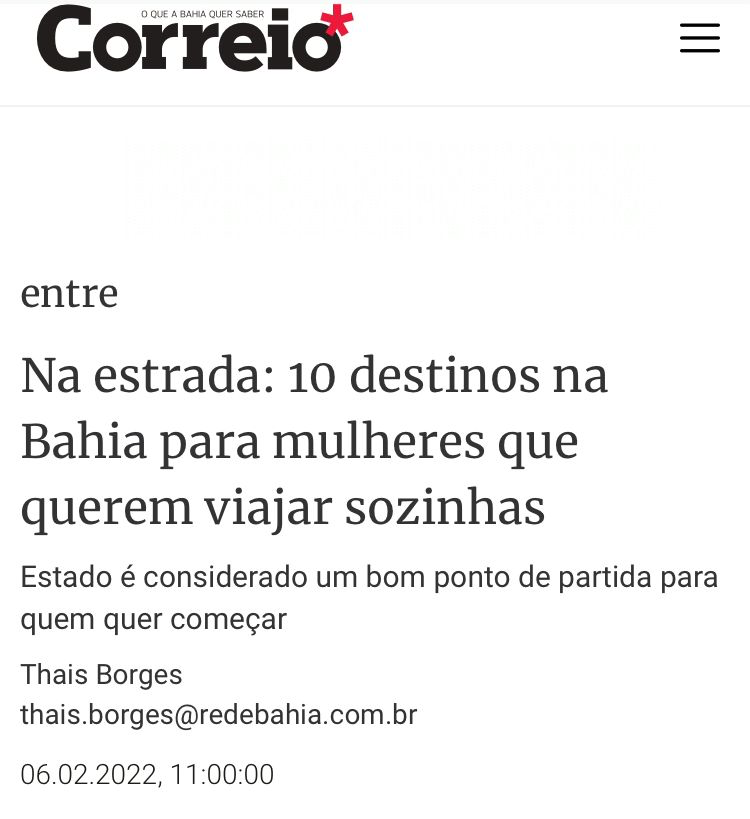This screenshot has width=750, height=819.
Task: Open the 'entre' section link
Action: pos(69,294)
